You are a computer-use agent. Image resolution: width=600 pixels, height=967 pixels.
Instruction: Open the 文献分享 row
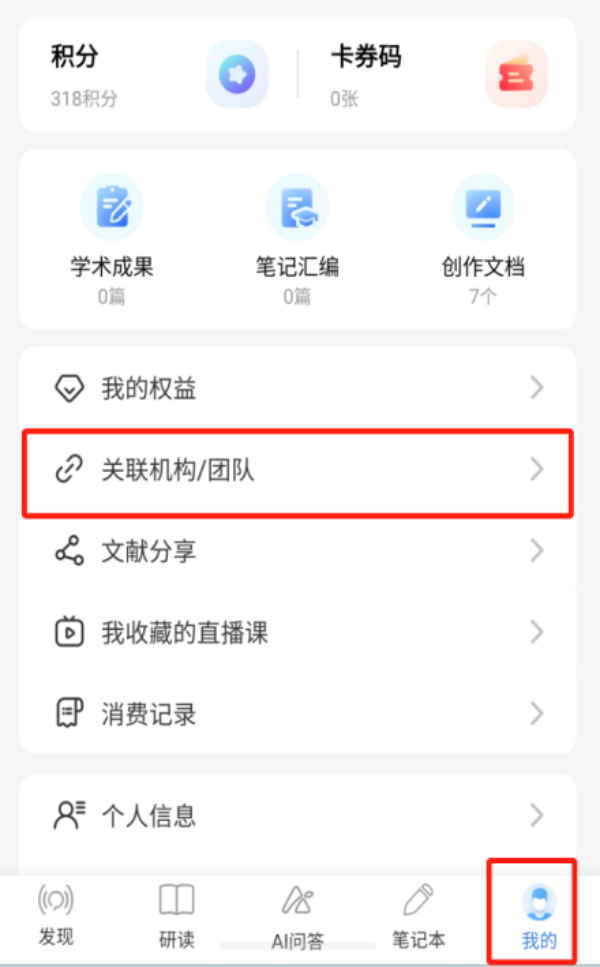297,551
